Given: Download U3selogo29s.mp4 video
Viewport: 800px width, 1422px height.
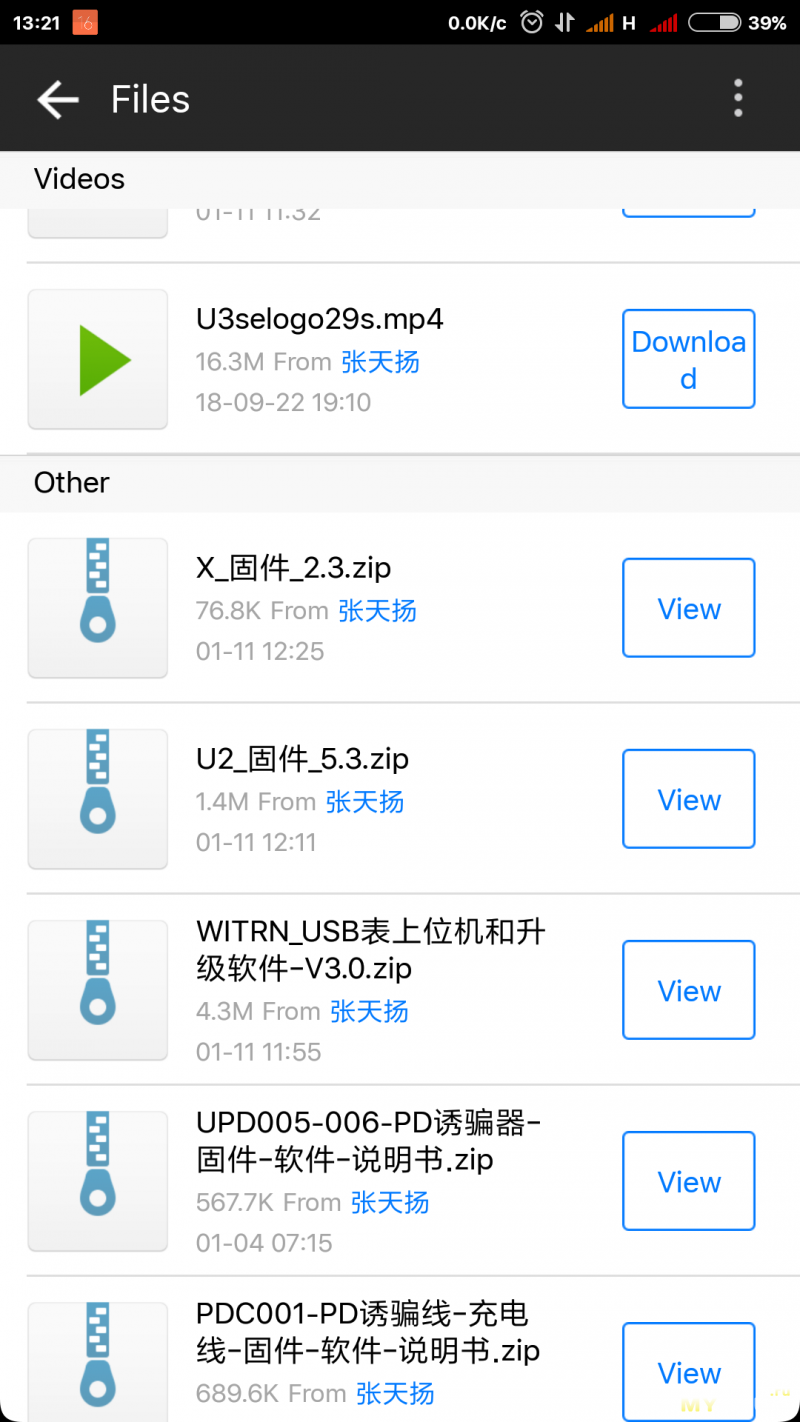Looking at the screenshot, I should (x=688, y=359).
